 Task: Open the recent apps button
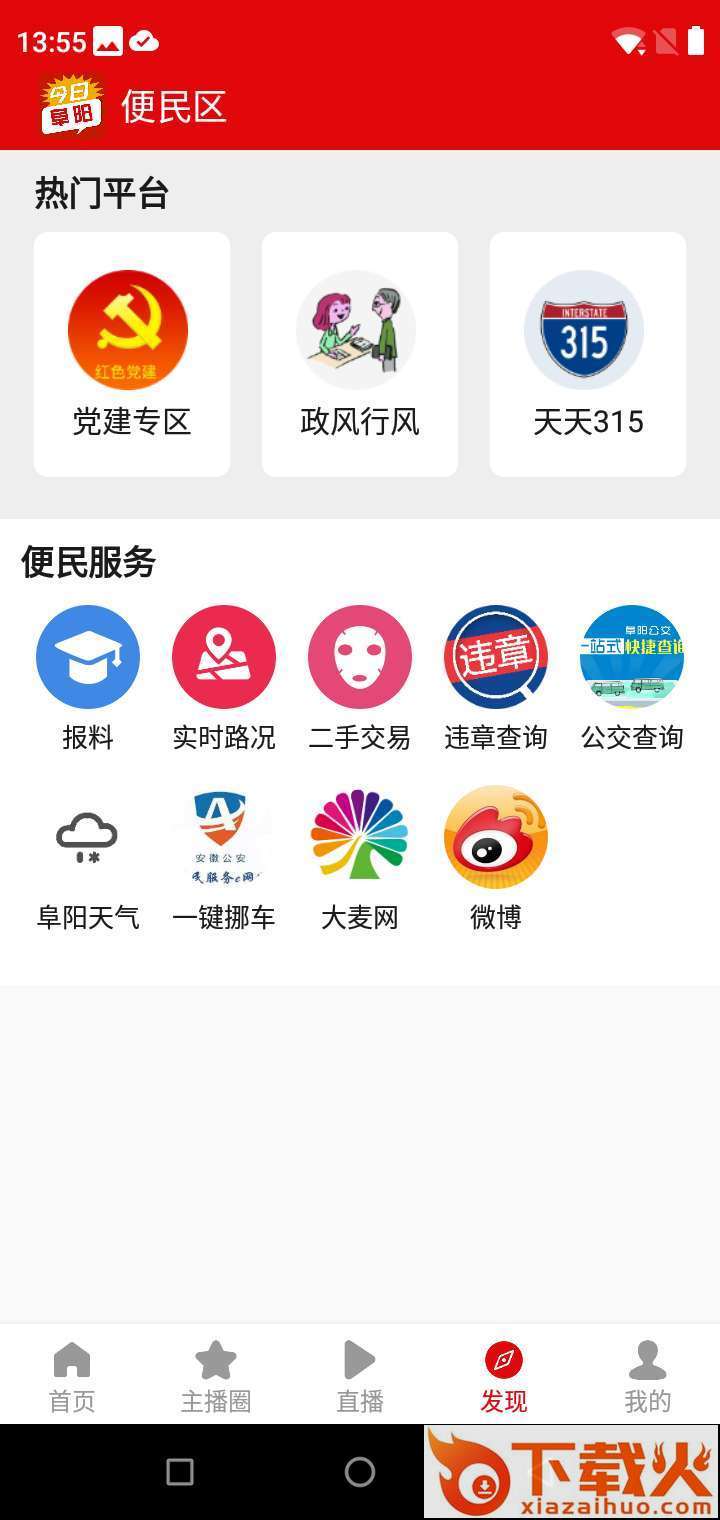(180, 1471)
